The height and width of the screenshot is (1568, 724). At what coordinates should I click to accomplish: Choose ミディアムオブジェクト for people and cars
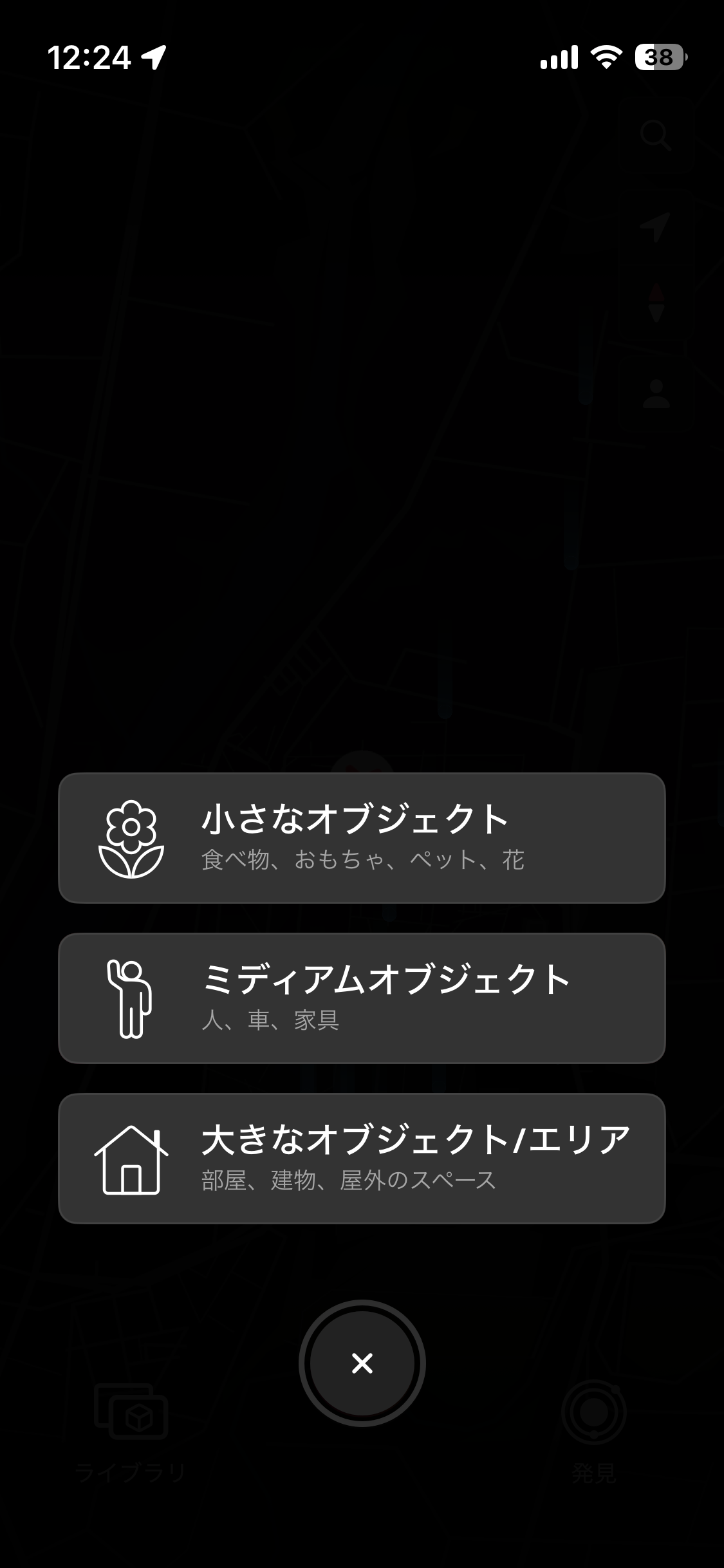(x=362, y=998)
